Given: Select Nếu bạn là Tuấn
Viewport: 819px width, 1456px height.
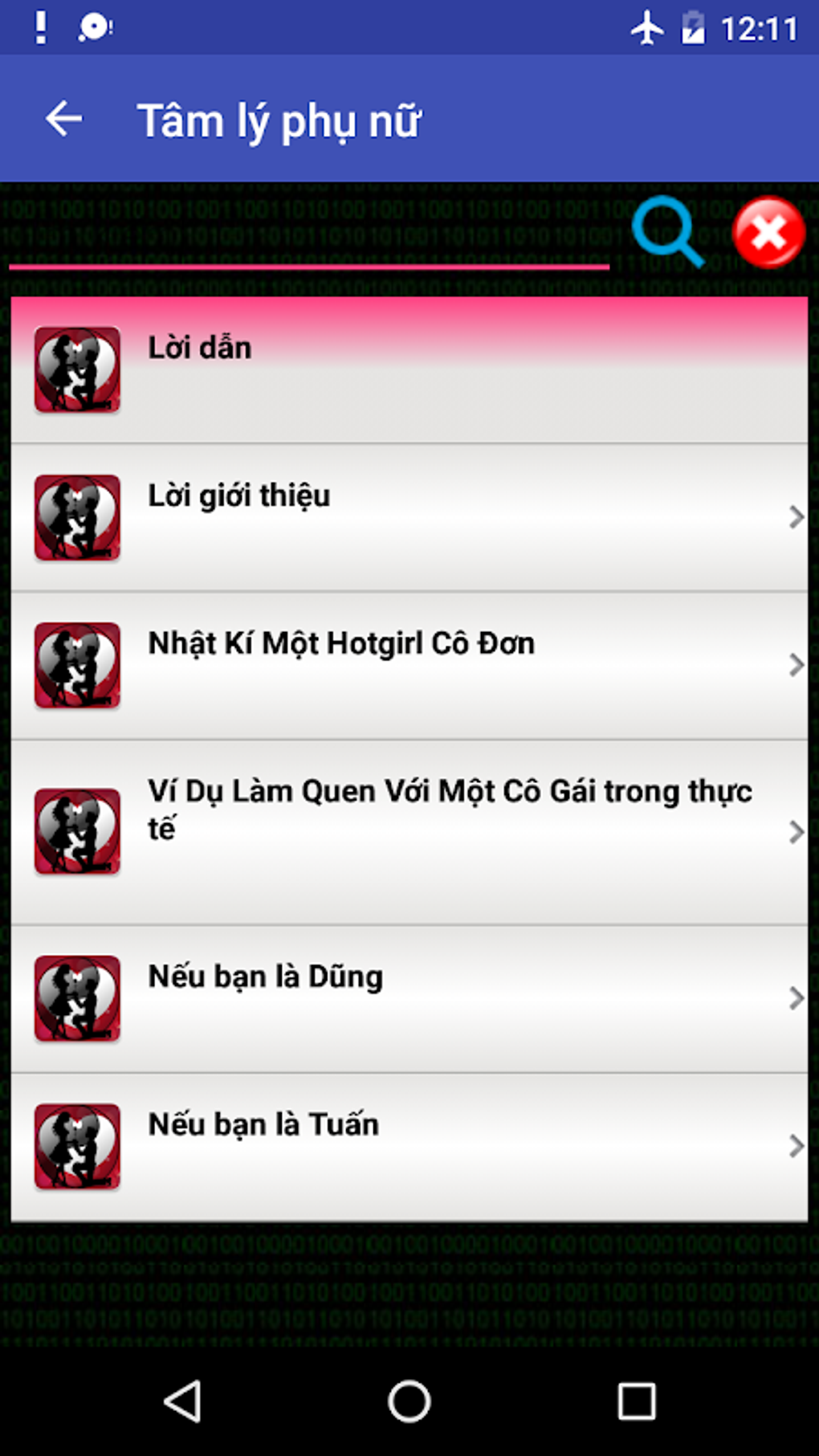Looking at the screenshot, I should click(x=409, y=1146).
